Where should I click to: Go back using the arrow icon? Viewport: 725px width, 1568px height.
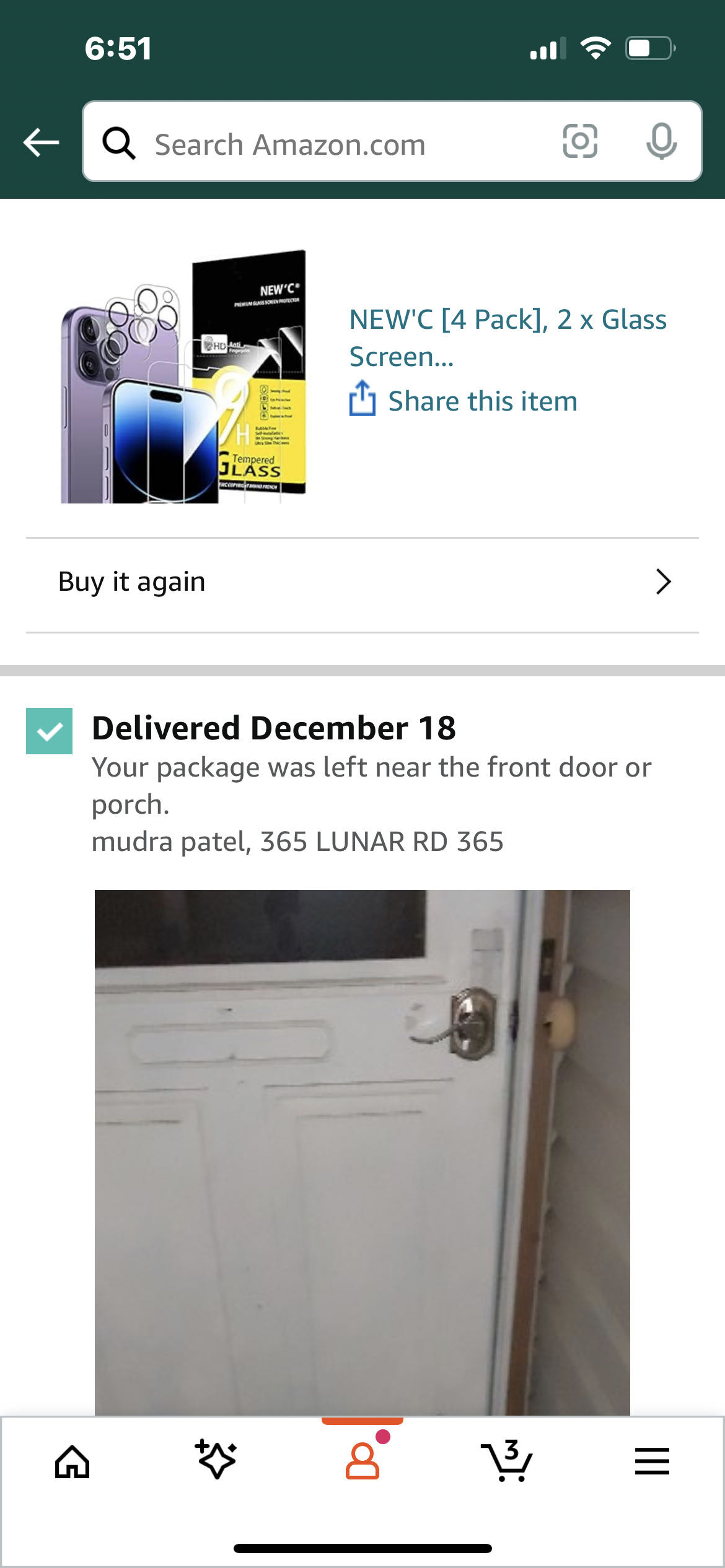coord(41,142)
